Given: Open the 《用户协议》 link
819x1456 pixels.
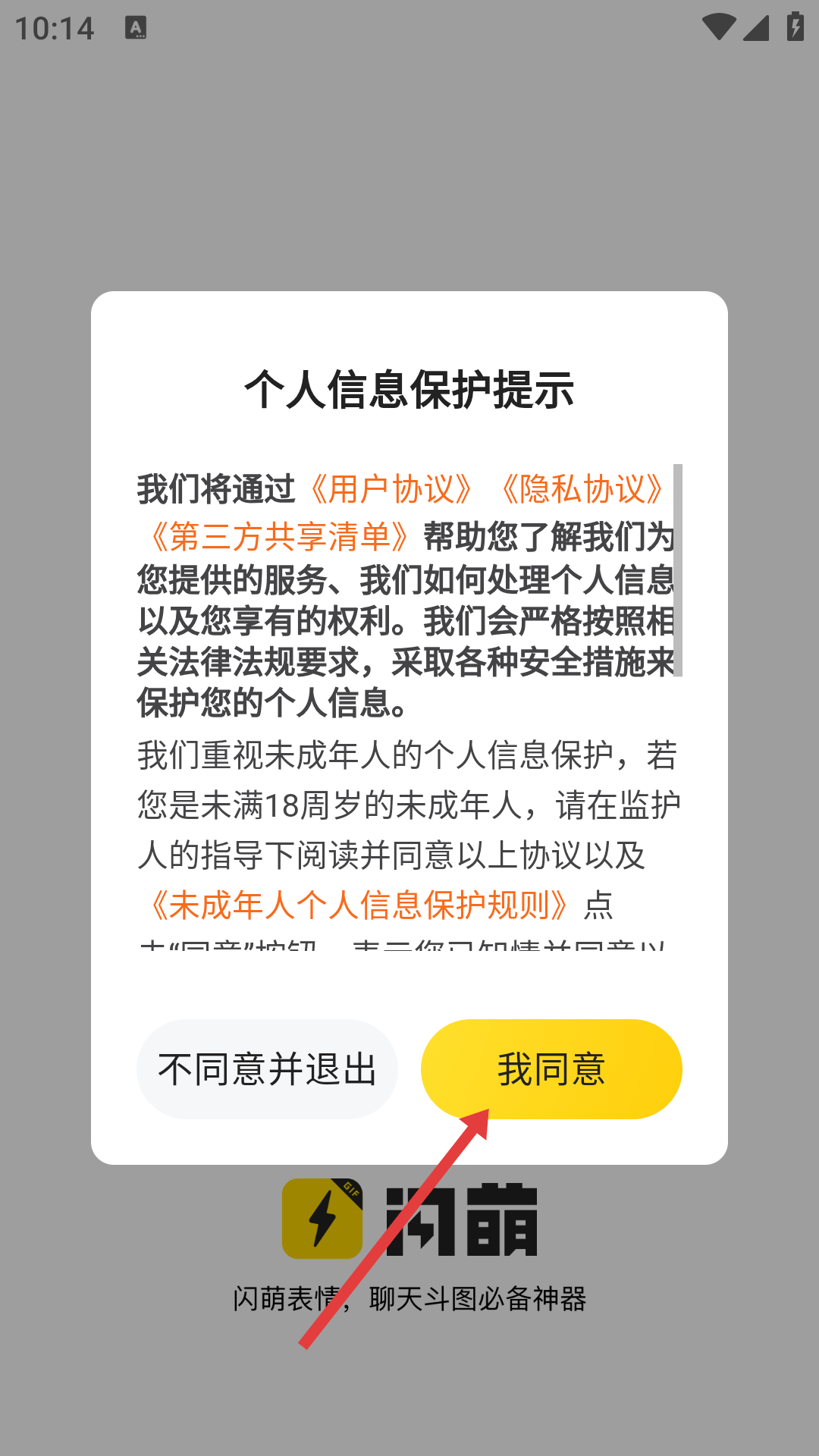Looking at the screenshot, I should [391, 489].
